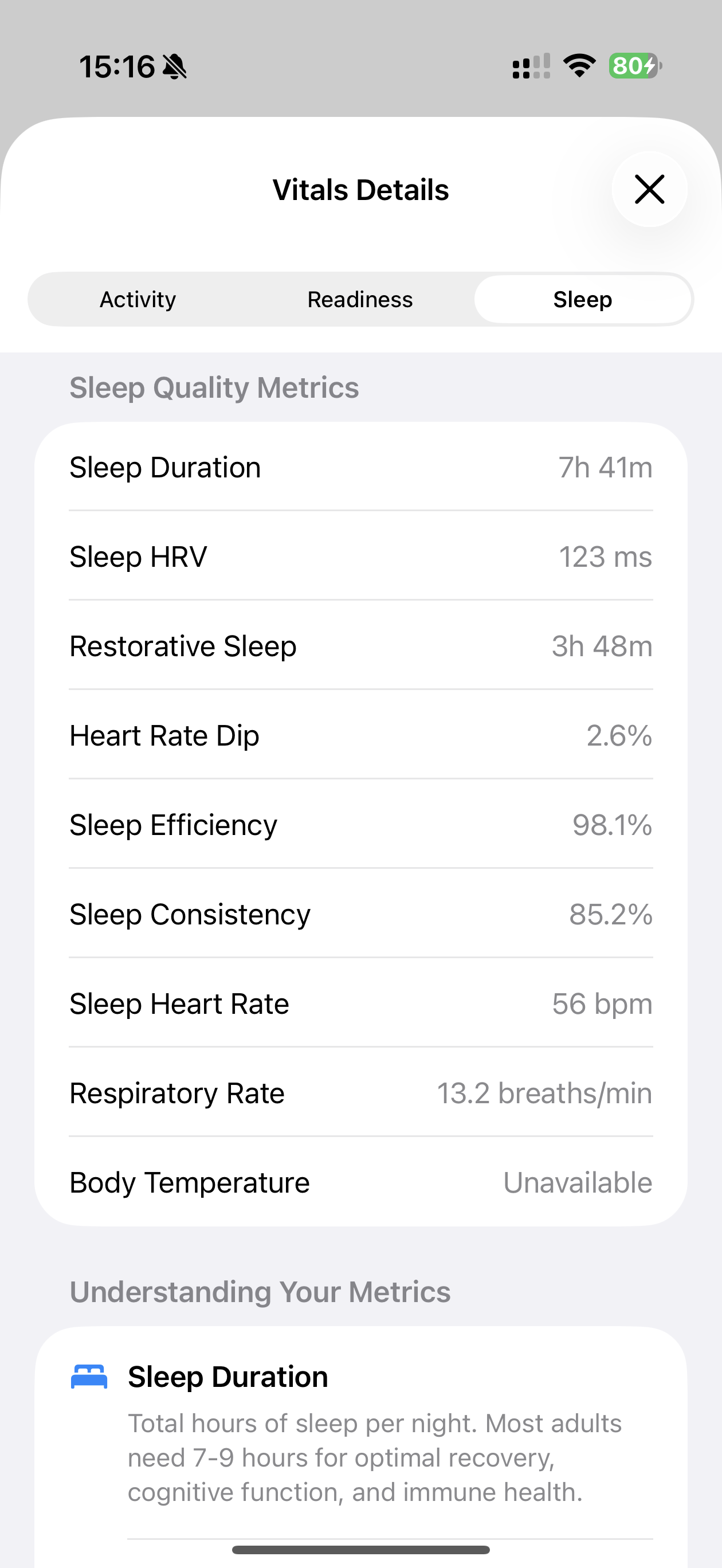Screen dimensions: 722x1568
Task: Tap Body Temperature marked Unavailable
Action: point(361,1182)
